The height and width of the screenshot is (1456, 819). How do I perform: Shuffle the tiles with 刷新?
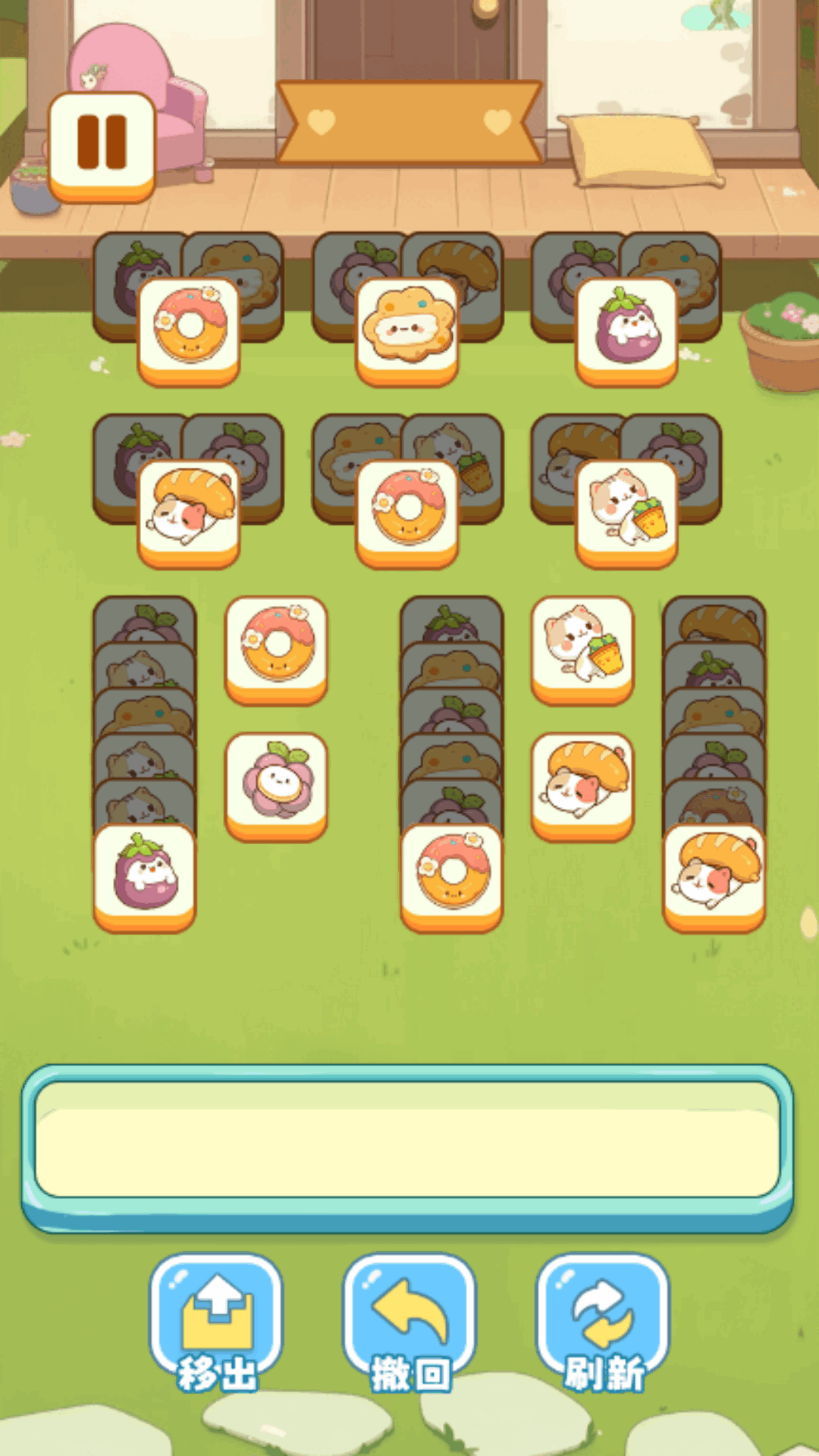(603, 1322)
